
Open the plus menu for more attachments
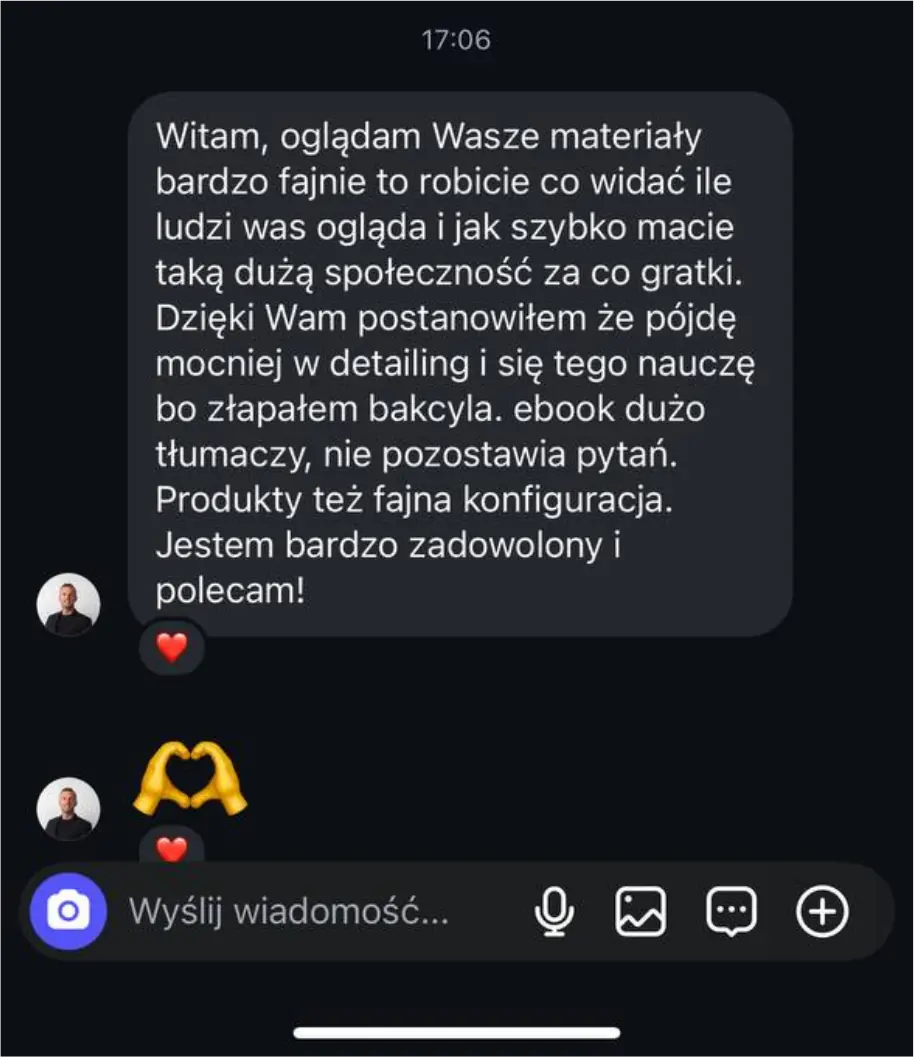click(822, 911)
